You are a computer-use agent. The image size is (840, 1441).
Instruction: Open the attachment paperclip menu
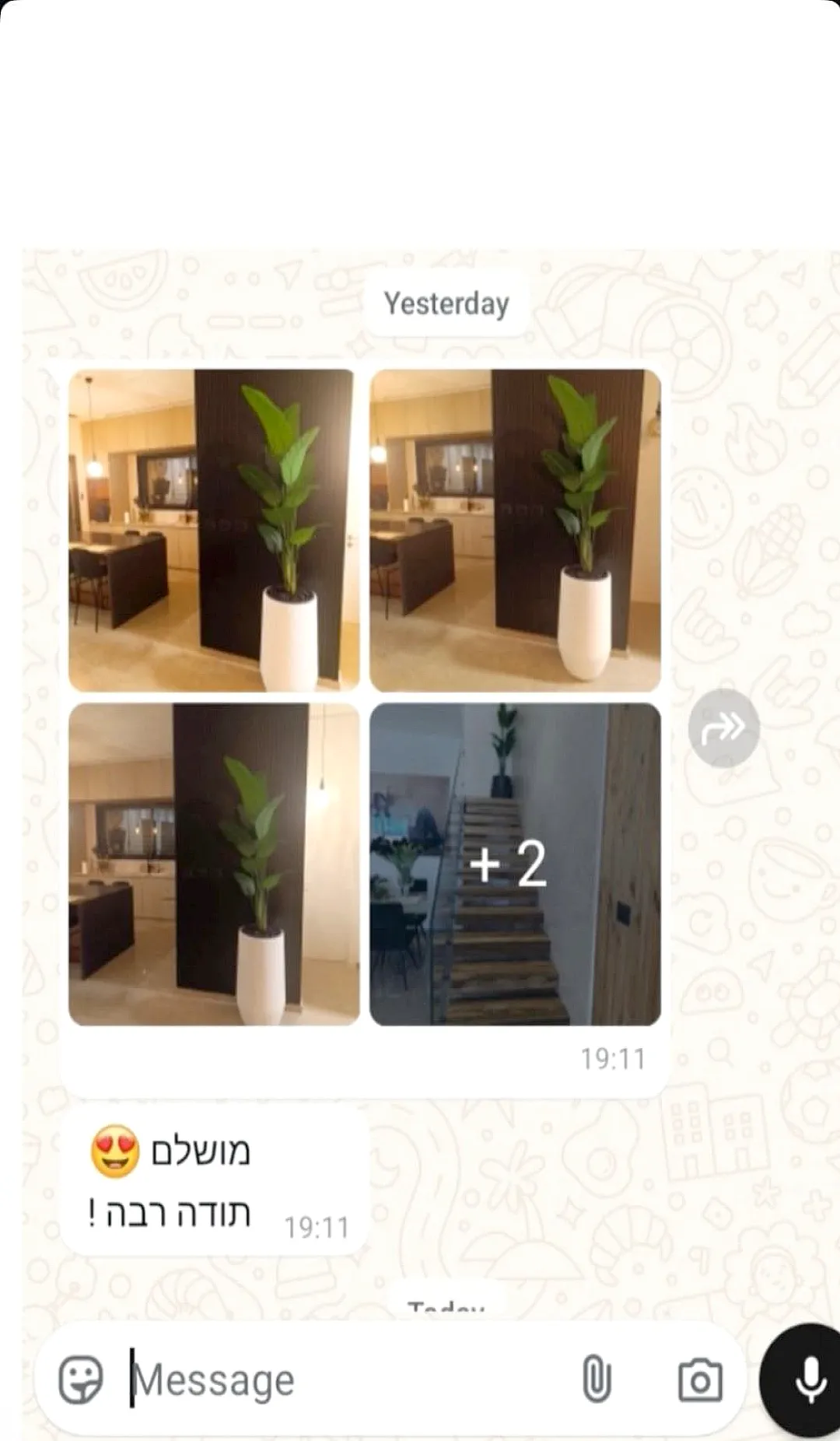(x=597, y=1379)
